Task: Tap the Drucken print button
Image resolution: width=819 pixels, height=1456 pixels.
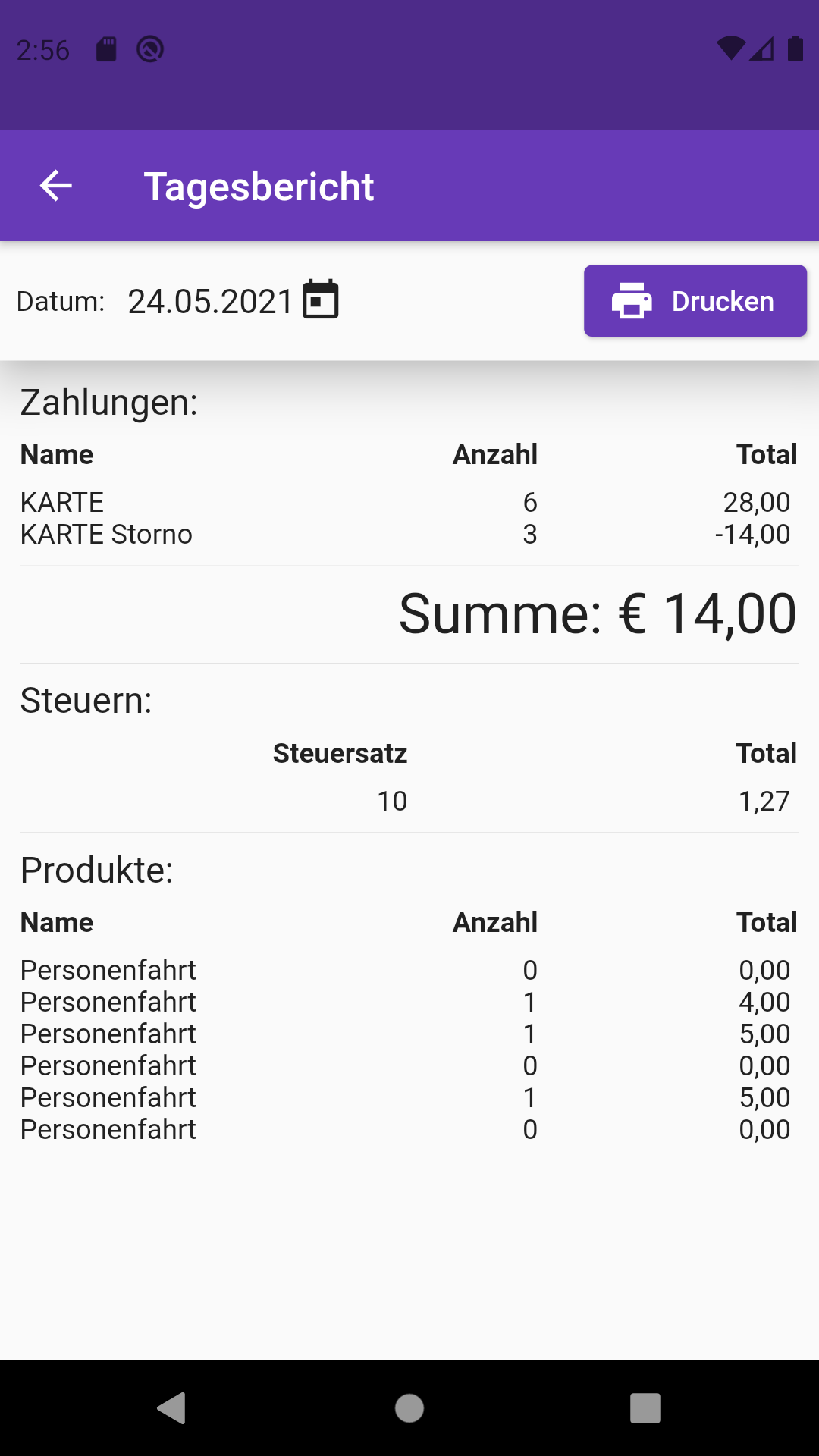Action: click(695, 301)
